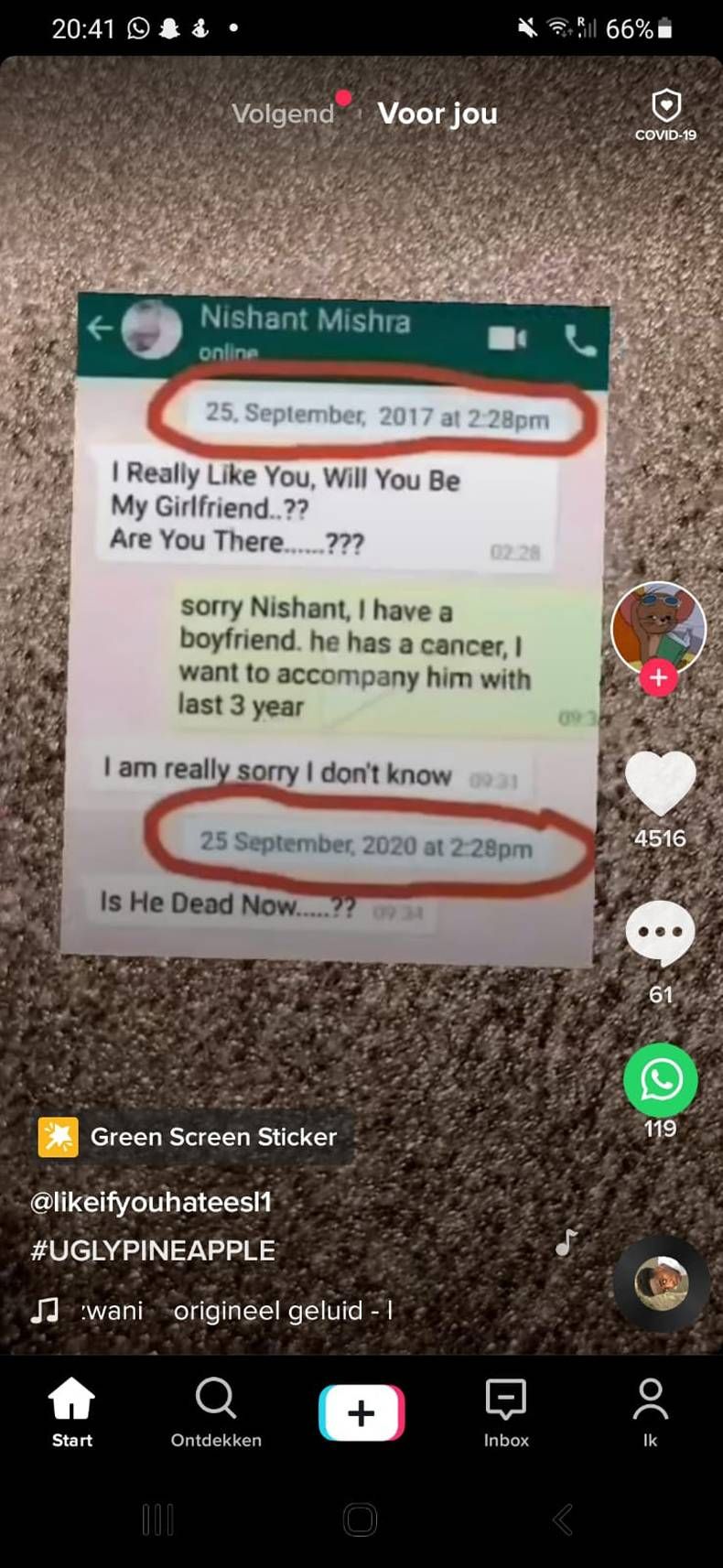Switch to the Ik profile tab

click(650, 1411)
